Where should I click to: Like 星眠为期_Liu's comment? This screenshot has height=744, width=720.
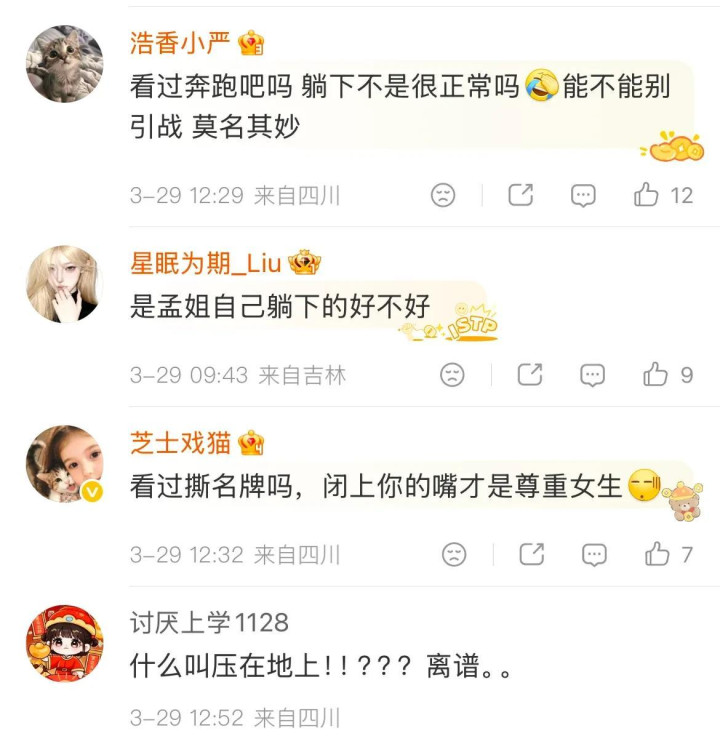tap(656, 375)
